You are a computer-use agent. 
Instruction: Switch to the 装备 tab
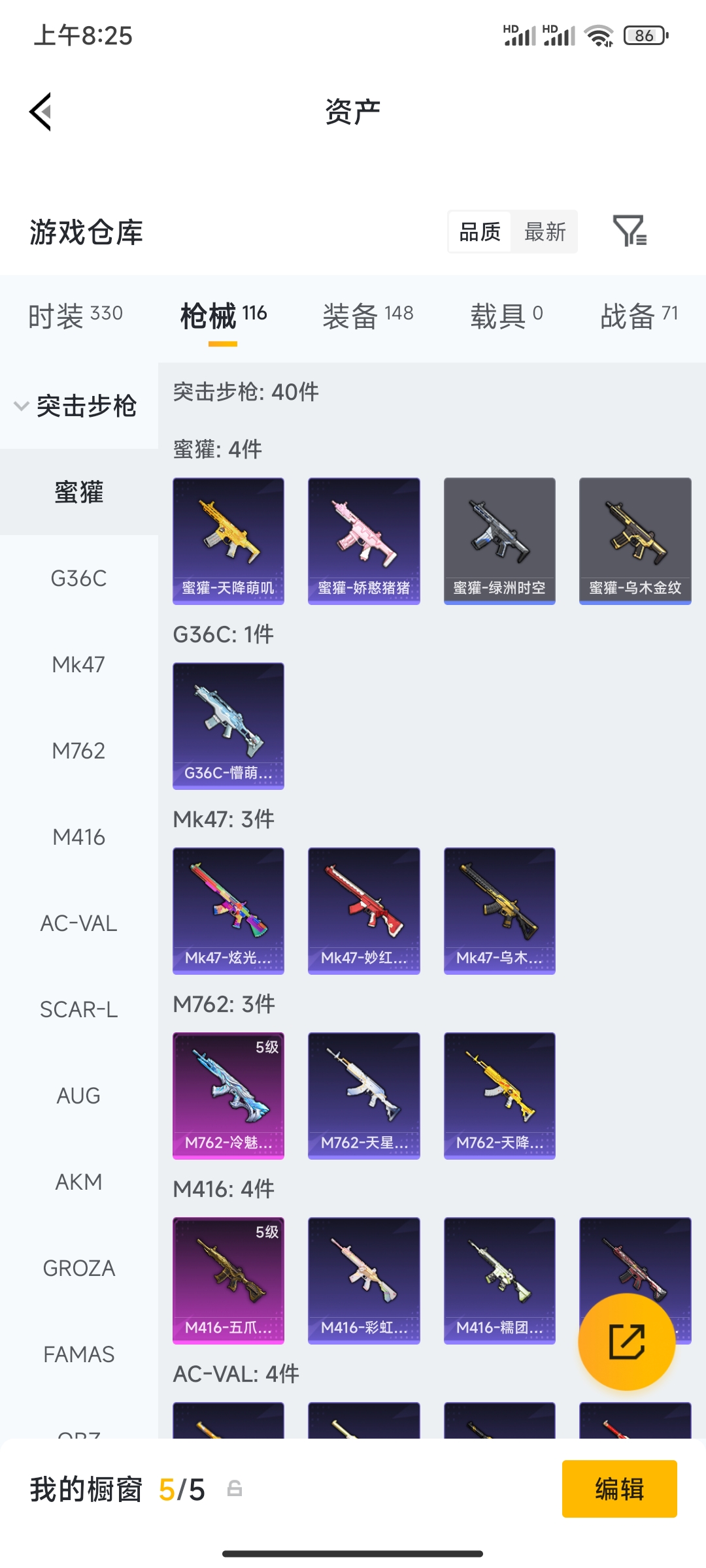[x=367, y=316]
